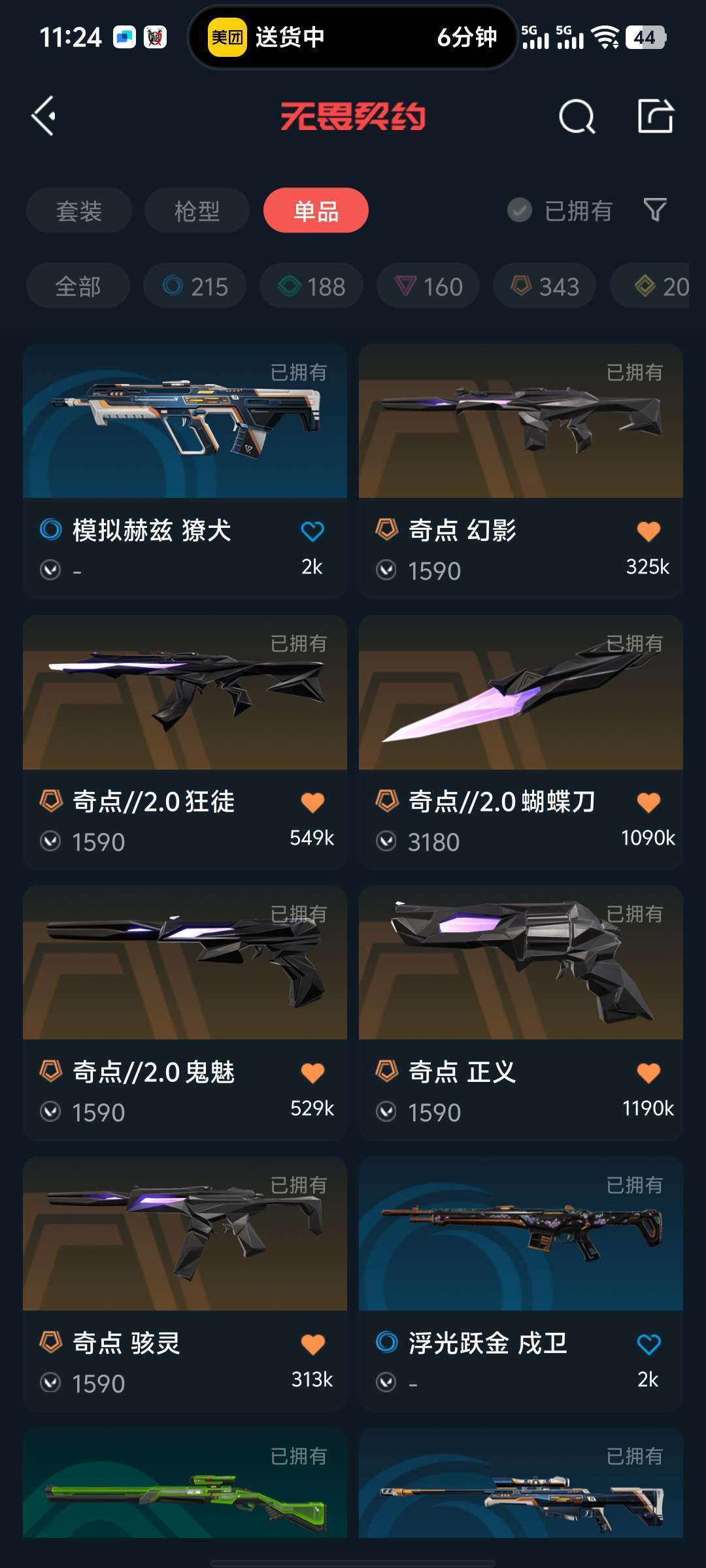
Task: Filter by the 343 orange tier chip
Action: (545, 286)
